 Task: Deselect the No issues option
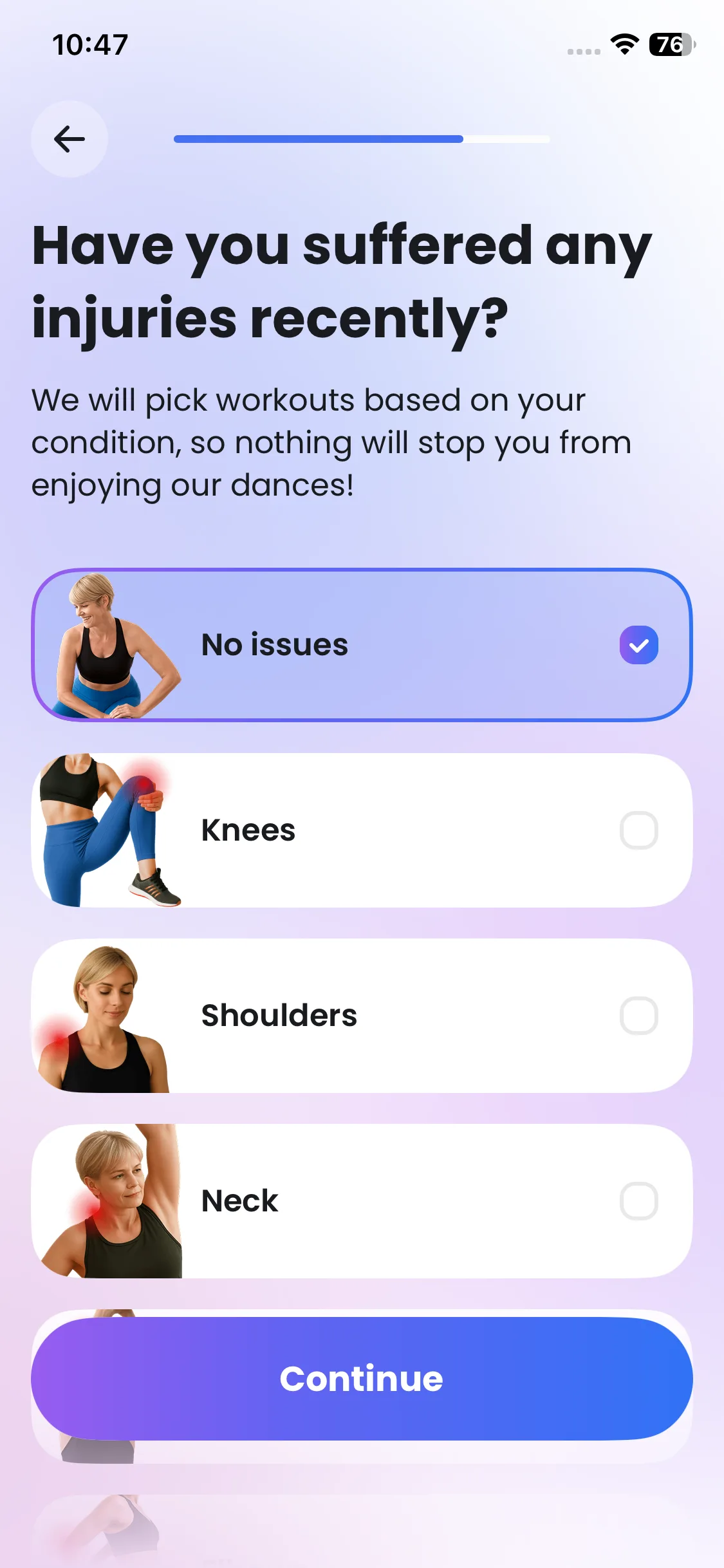[638, 645]
